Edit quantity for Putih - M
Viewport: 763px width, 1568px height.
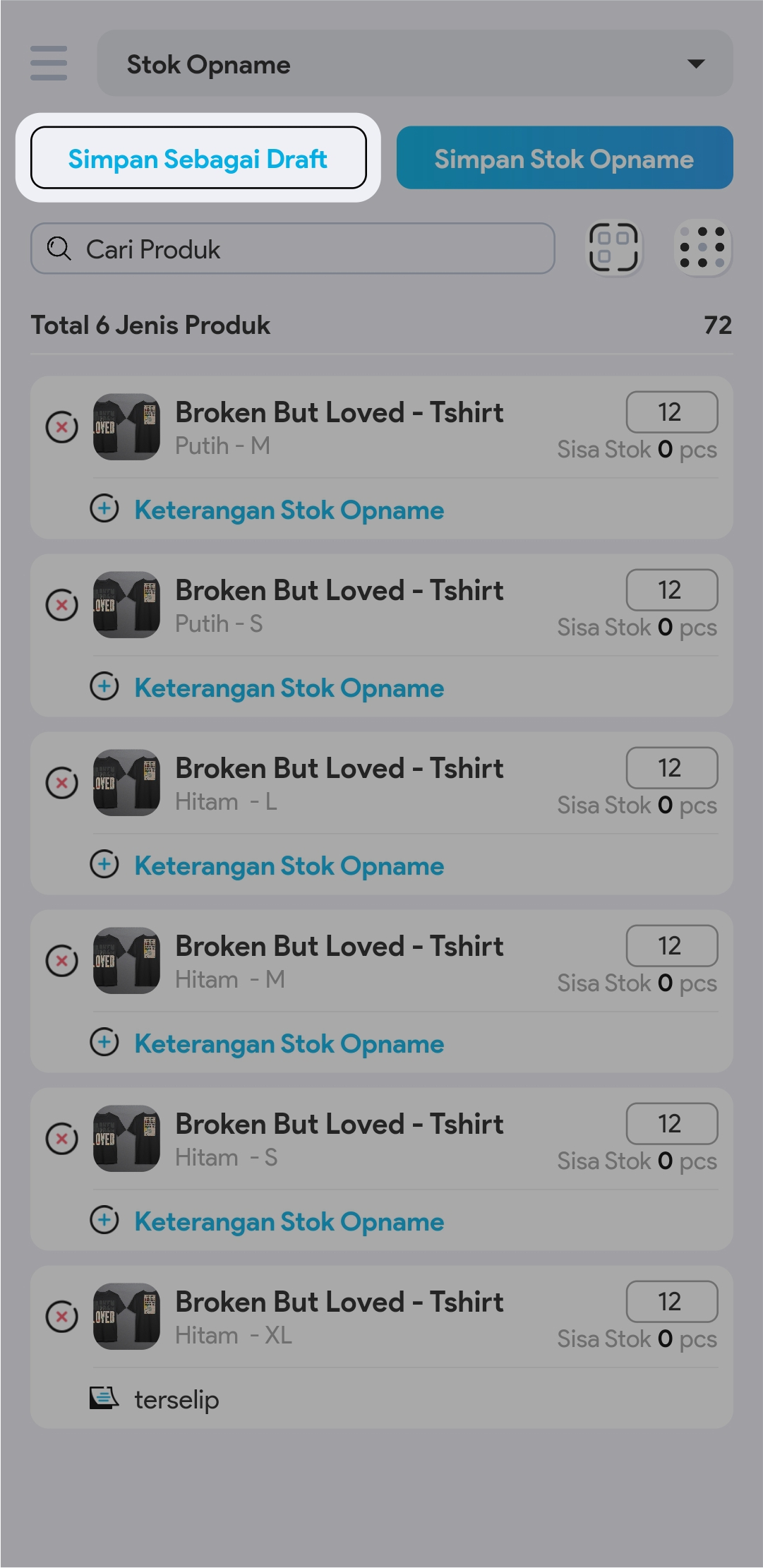[671, 412]
